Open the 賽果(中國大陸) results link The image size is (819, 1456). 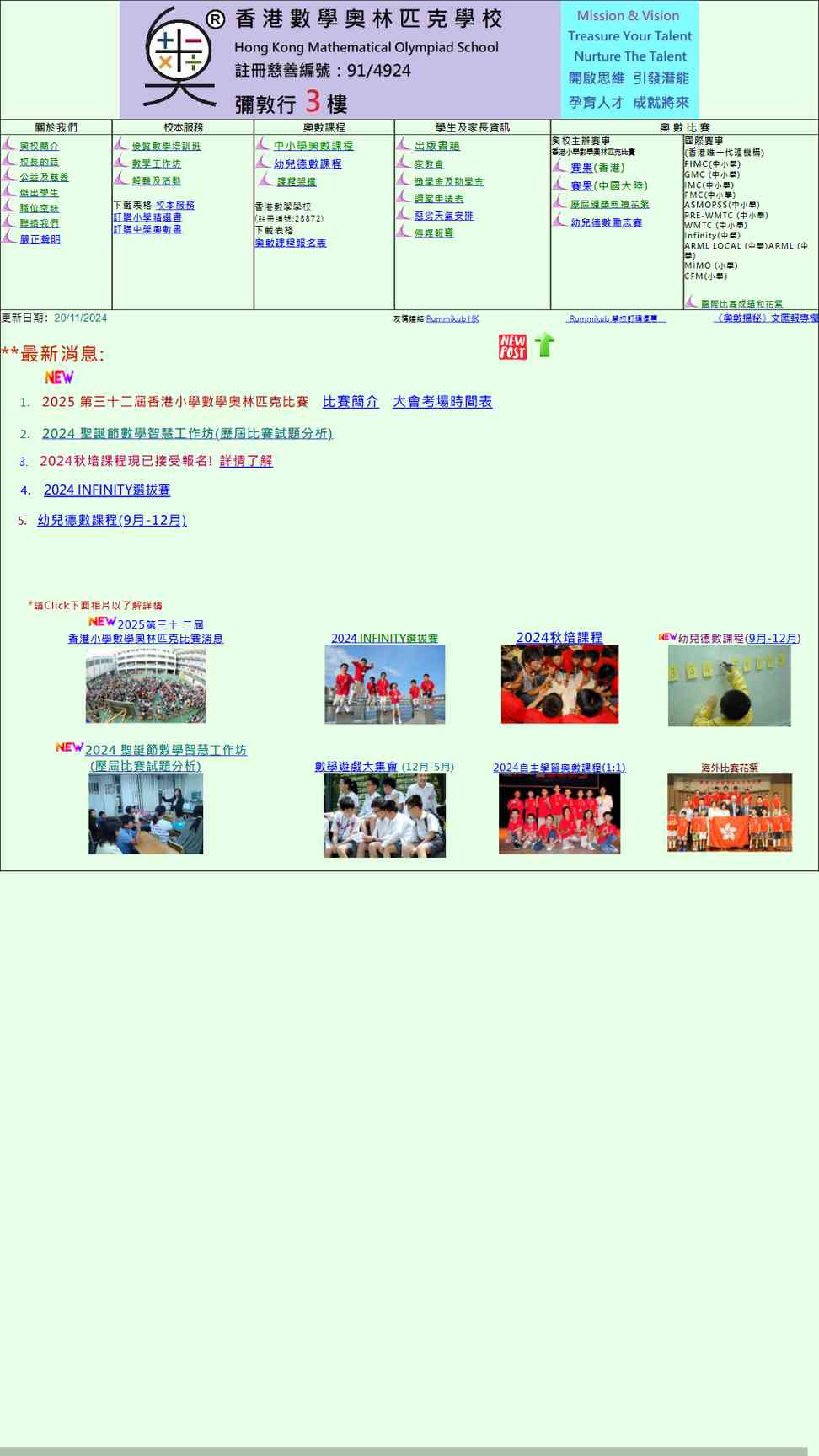609,185
